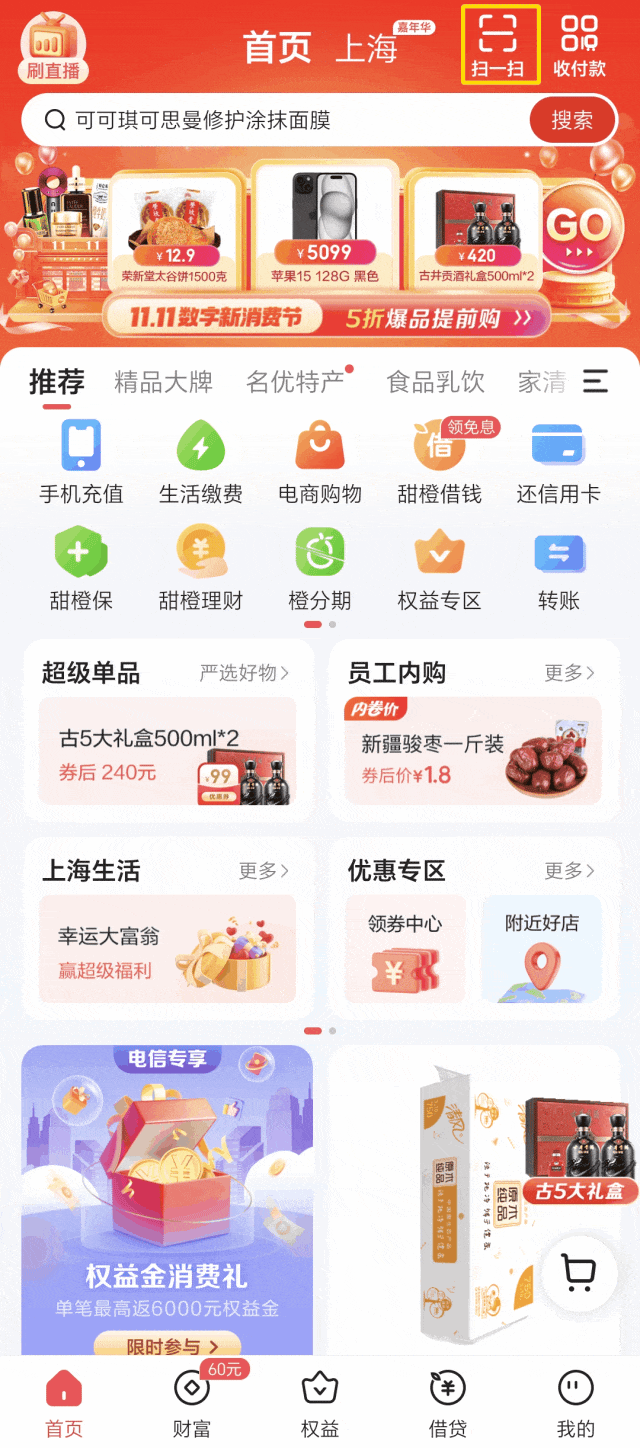Screen dimensions: 640x1448
Task: Go to 甜橙借钱 loan service
Action: (439, 461)
